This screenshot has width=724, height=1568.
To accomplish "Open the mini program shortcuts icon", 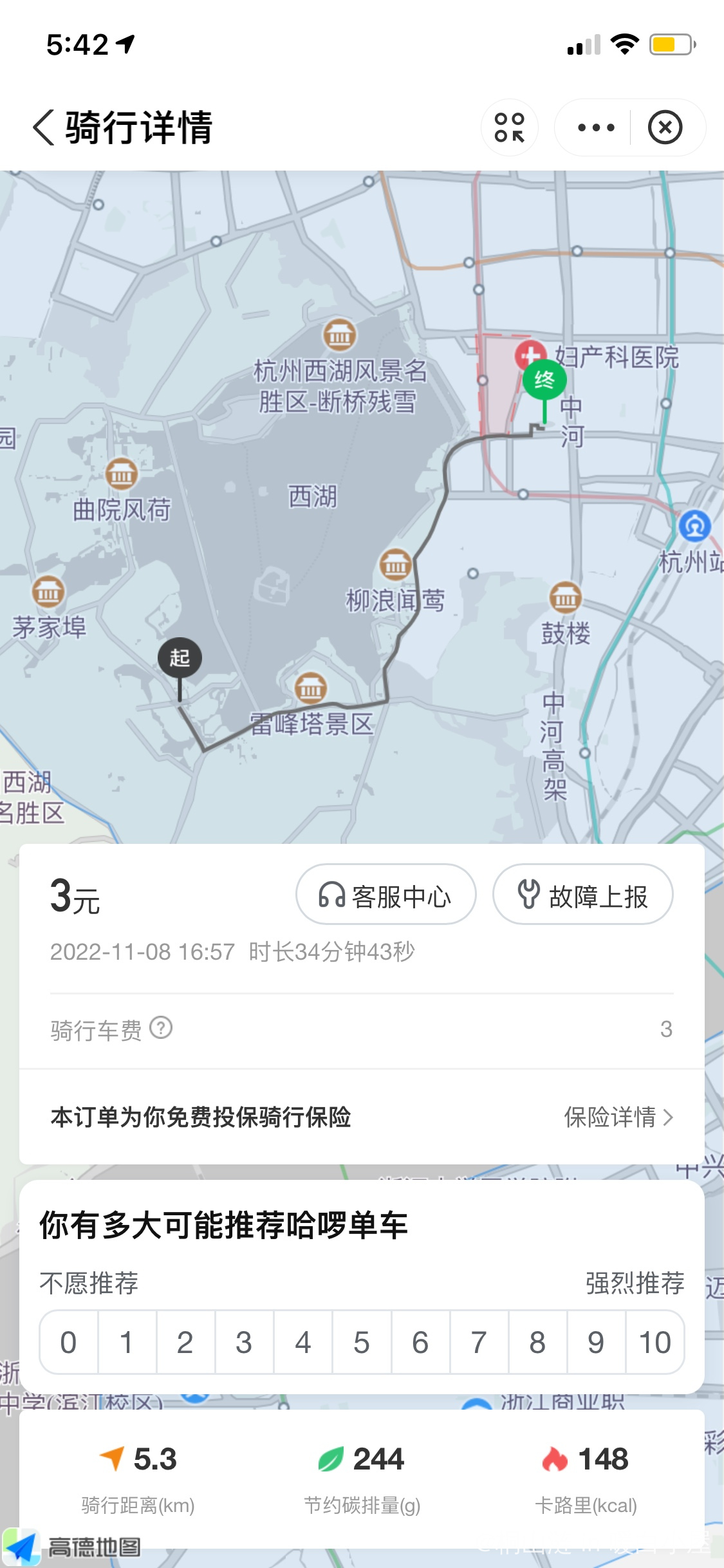I will 510,127.
